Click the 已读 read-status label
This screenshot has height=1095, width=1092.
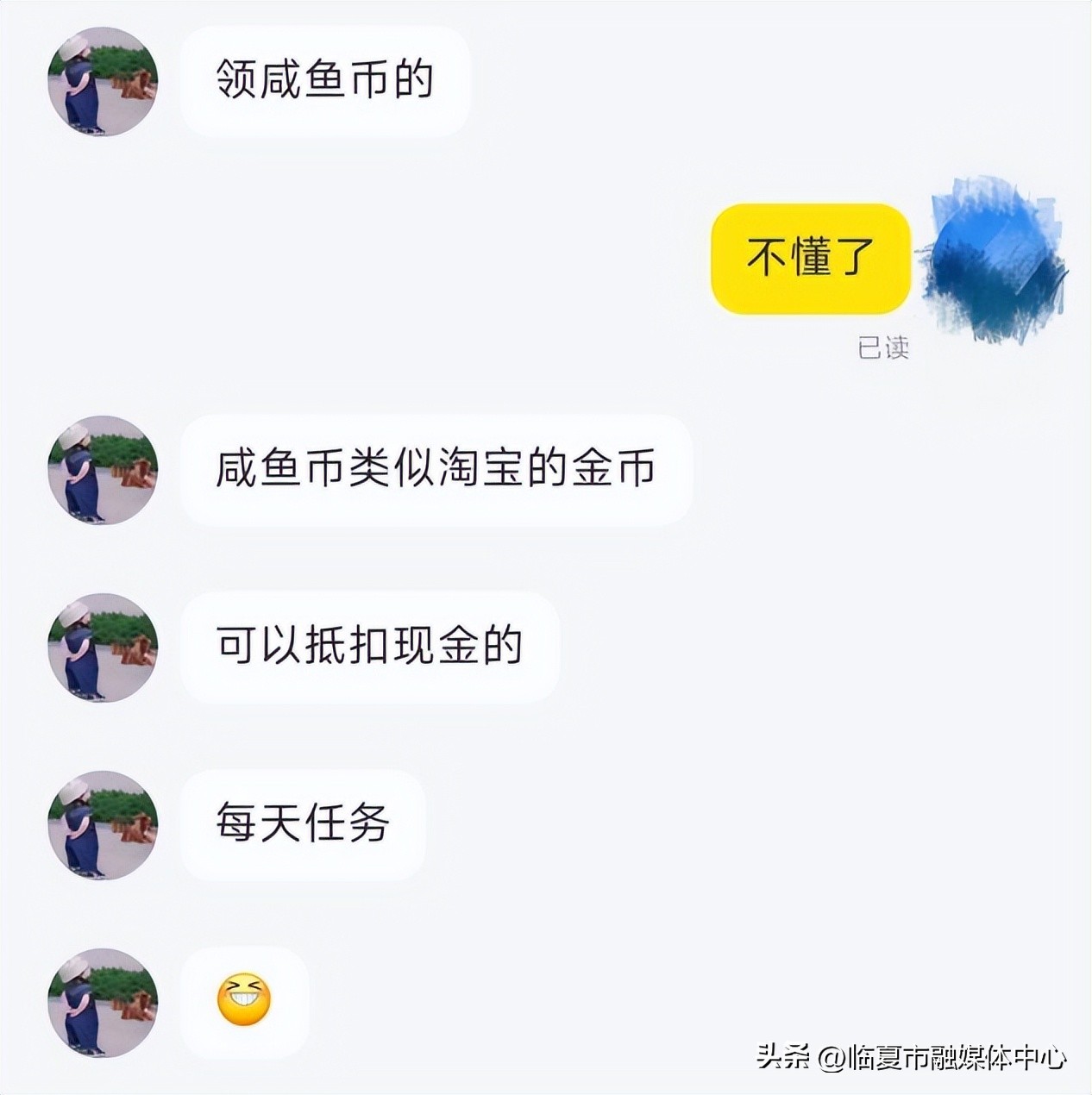tap(882, 347)
